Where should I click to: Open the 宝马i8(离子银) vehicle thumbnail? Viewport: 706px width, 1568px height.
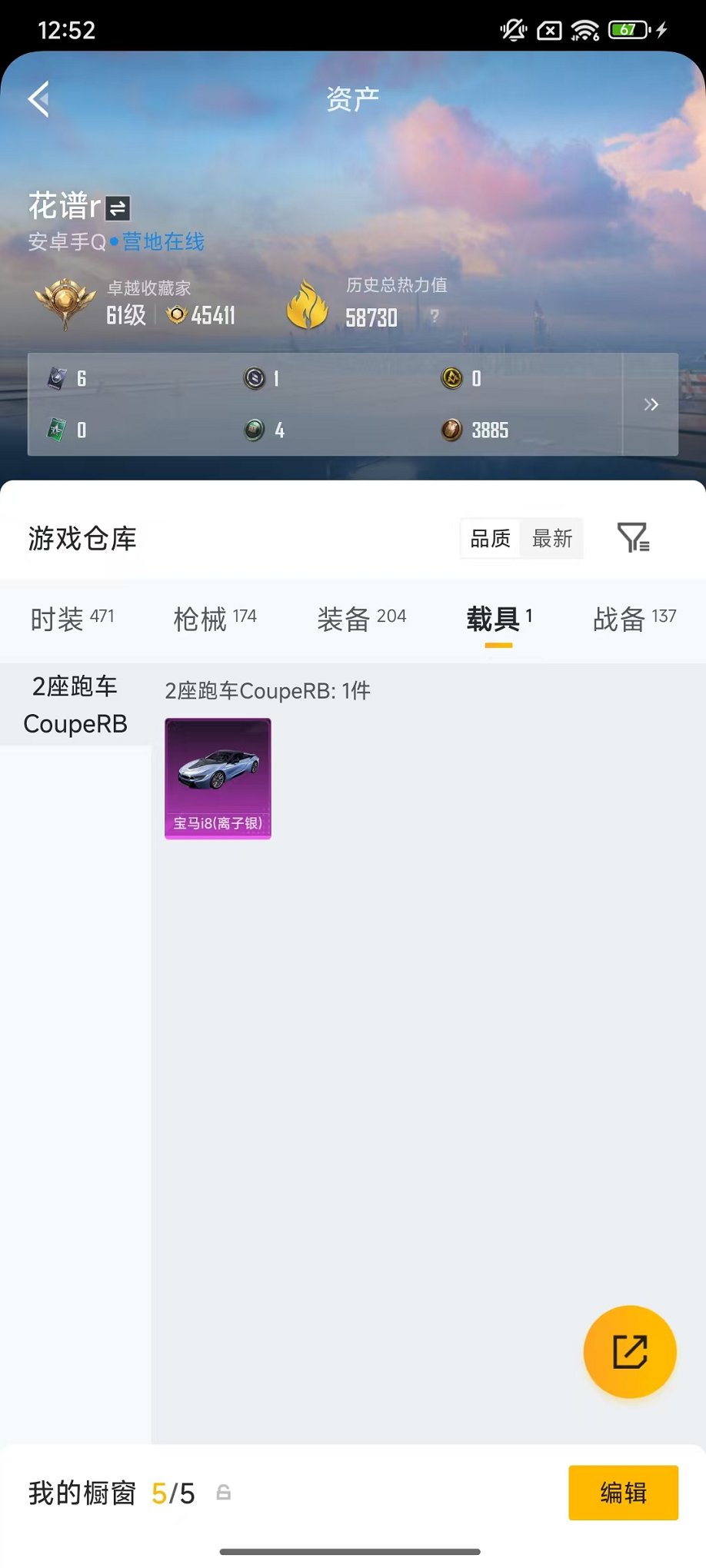click(x=217, y=778)
